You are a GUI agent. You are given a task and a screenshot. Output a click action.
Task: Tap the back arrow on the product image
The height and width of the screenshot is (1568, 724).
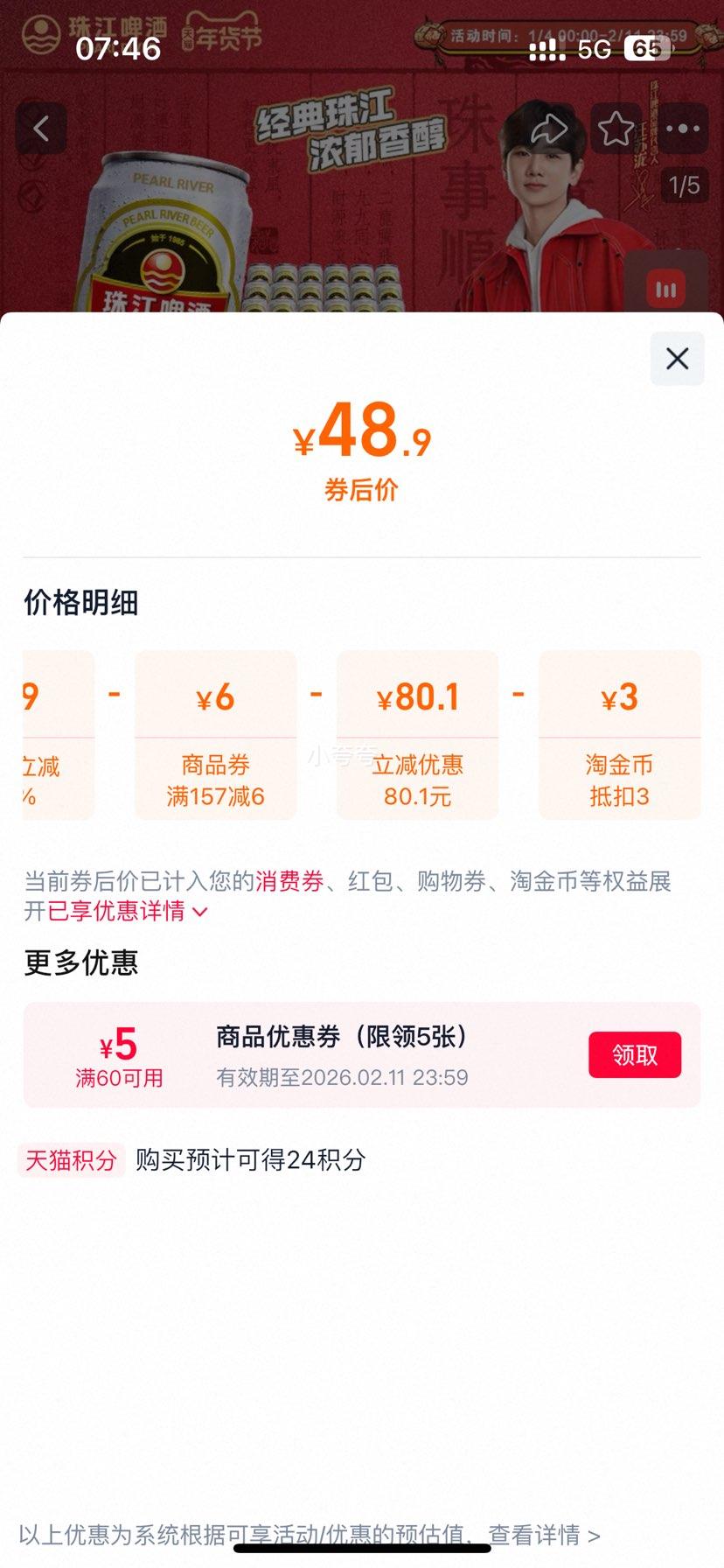click(x=41, y=128)
